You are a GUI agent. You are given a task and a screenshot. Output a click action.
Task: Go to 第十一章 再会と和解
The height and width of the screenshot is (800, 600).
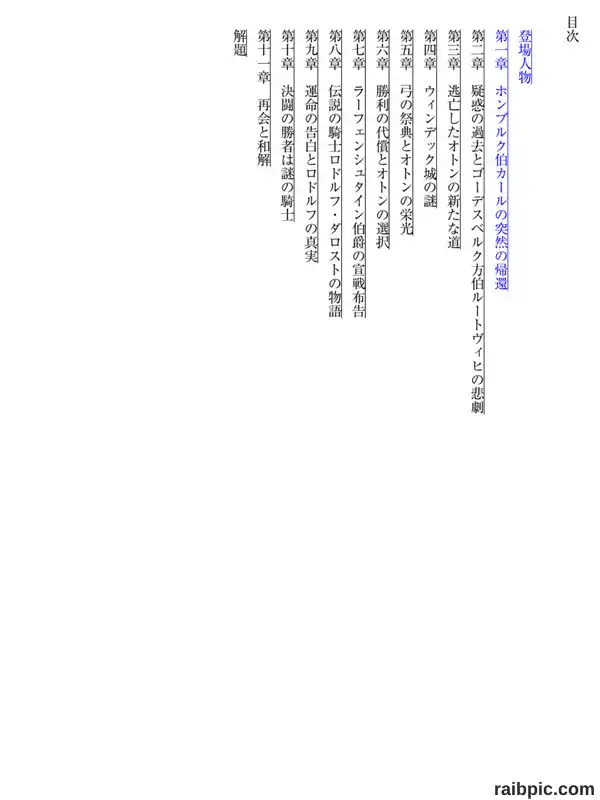[x=264, y=98]
